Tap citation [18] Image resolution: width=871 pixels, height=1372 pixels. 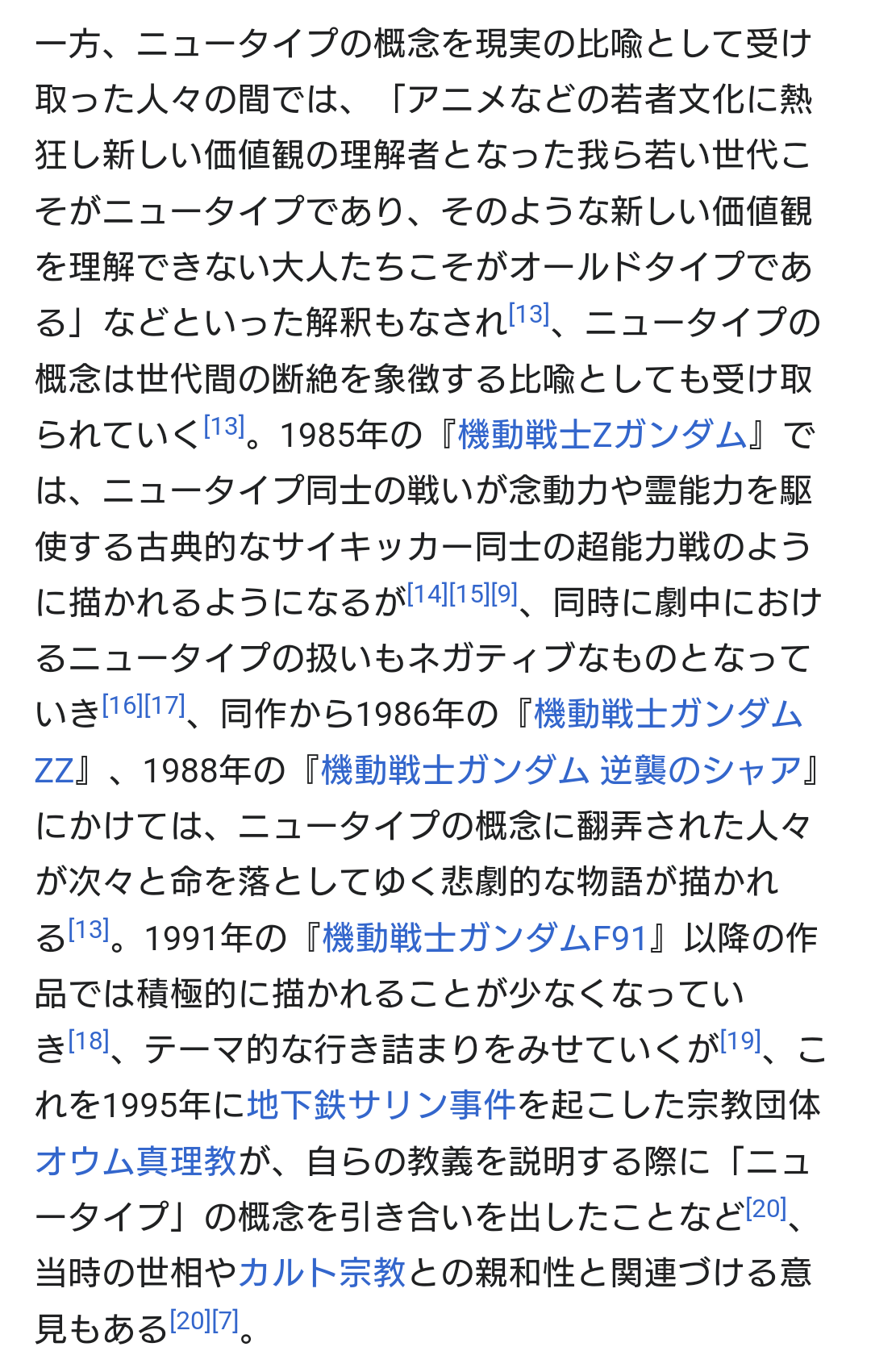89,1041
